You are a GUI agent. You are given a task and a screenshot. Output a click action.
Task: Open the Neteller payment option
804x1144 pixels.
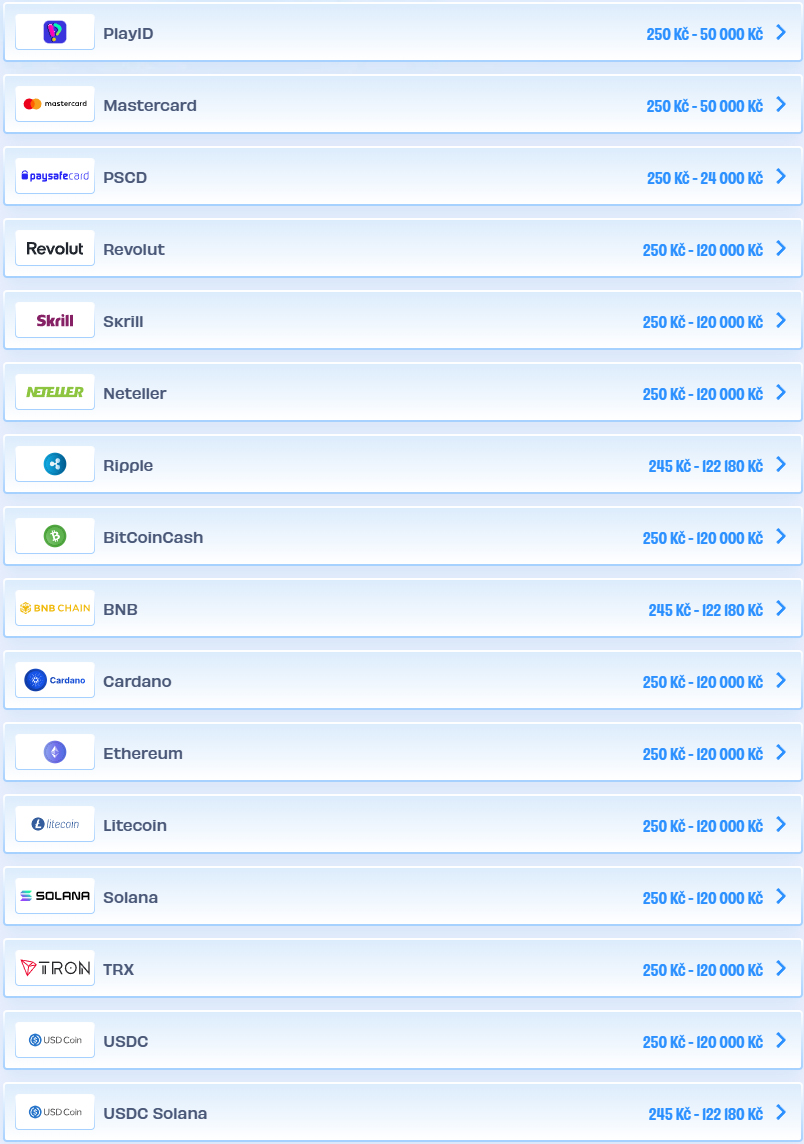coord(402,393)
